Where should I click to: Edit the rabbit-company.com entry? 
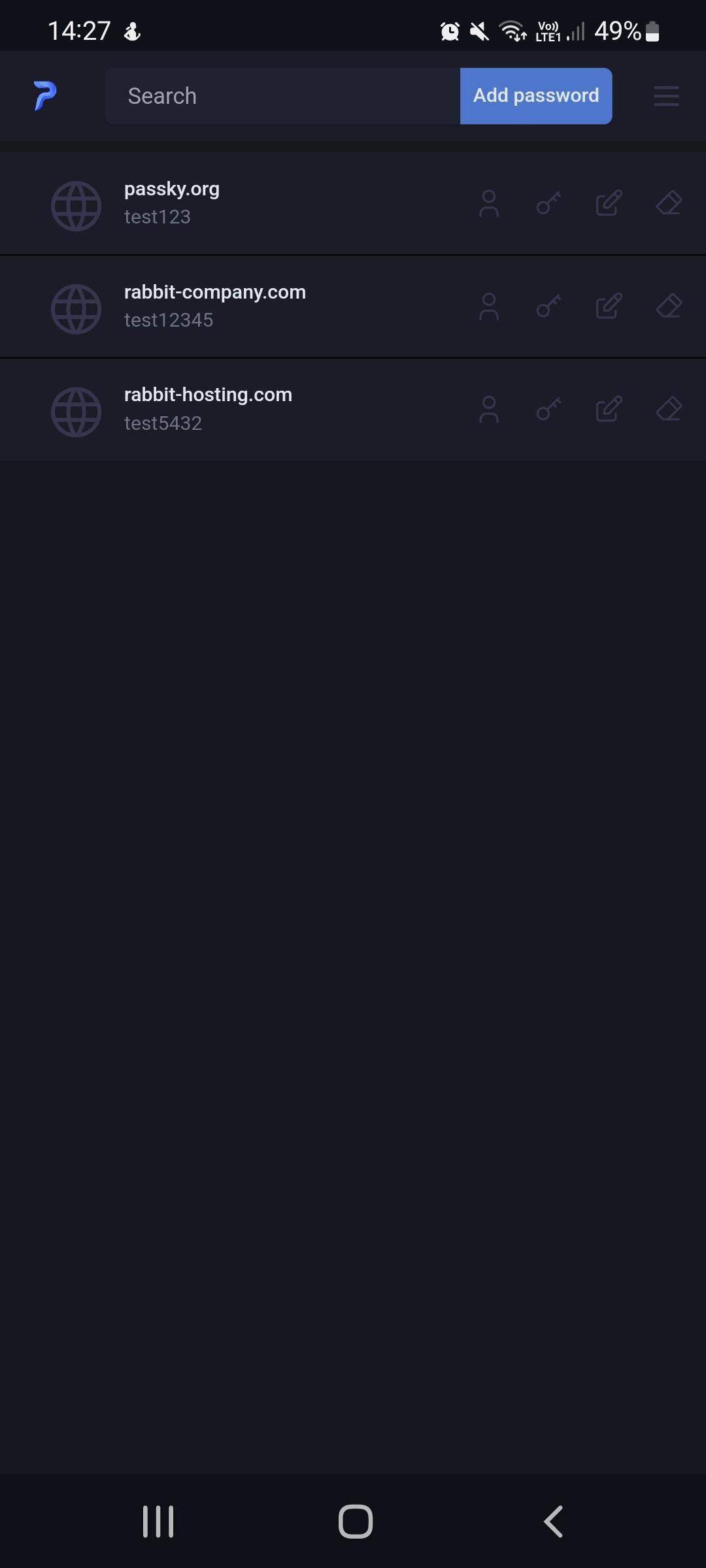pyautogui.click(x=607, y=308)
